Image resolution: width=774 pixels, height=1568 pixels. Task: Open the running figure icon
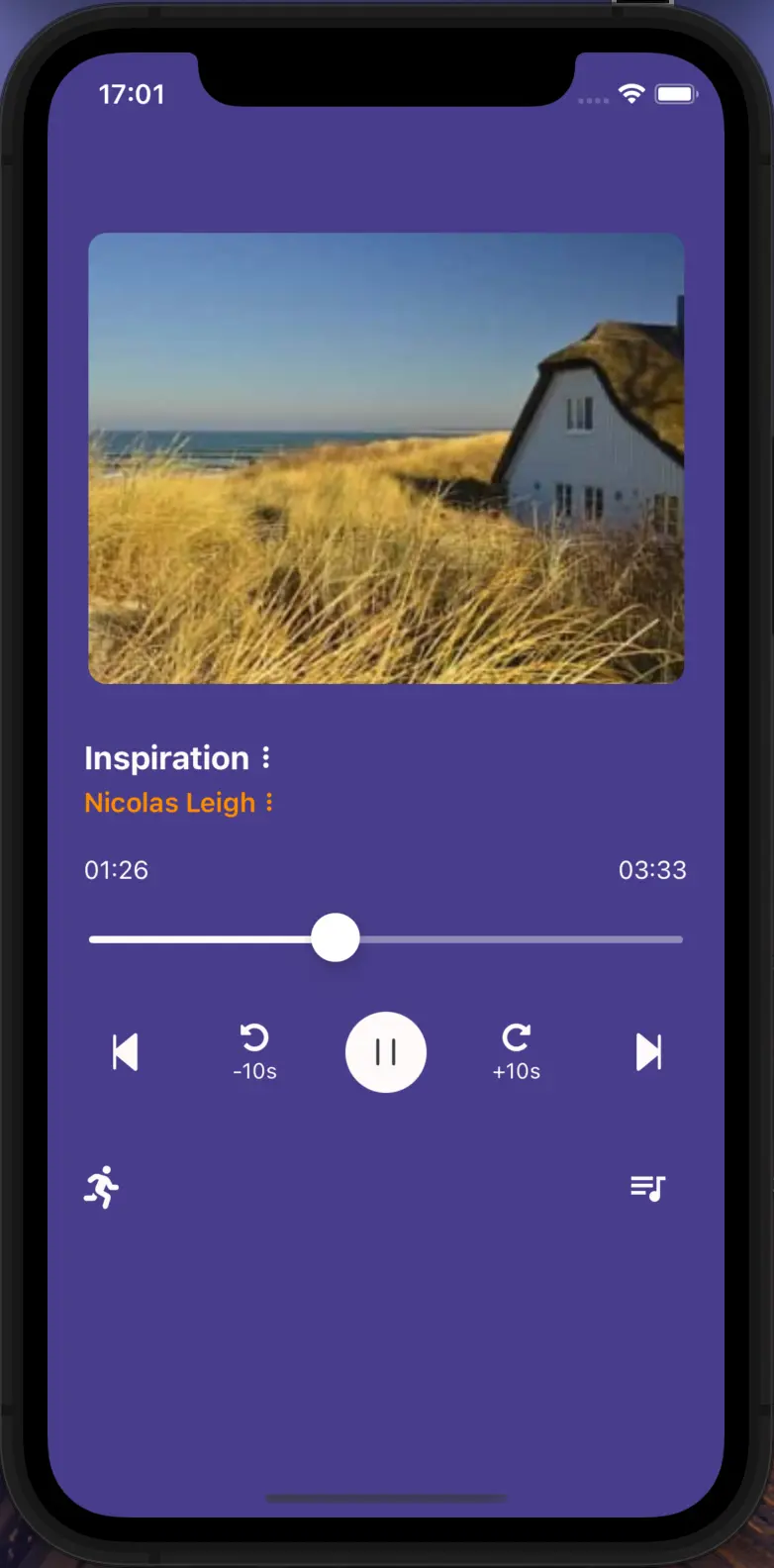(102, 1187)
